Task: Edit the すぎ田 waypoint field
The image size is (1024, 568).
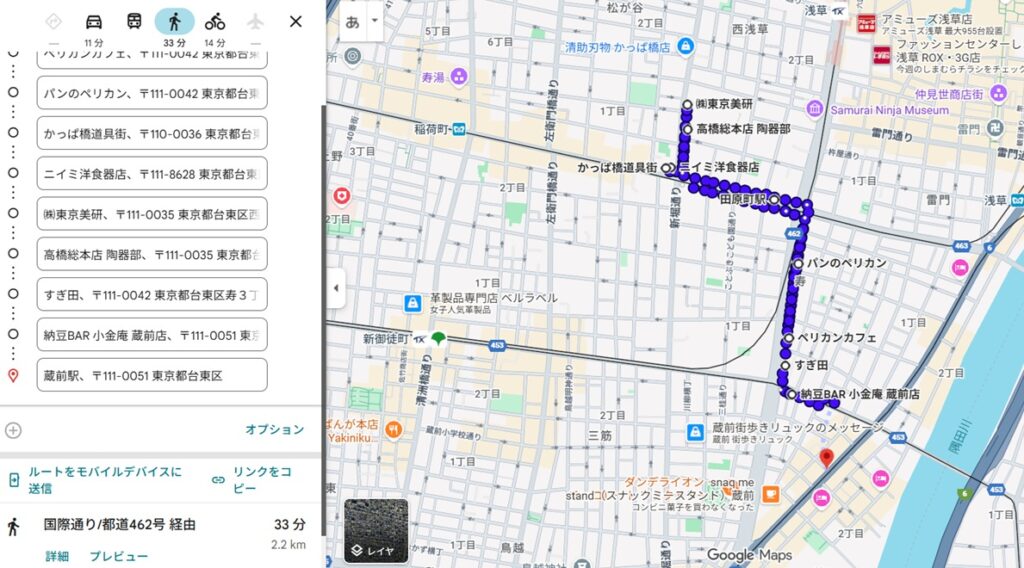Action: pyautogui.click(x=152, y=295)
